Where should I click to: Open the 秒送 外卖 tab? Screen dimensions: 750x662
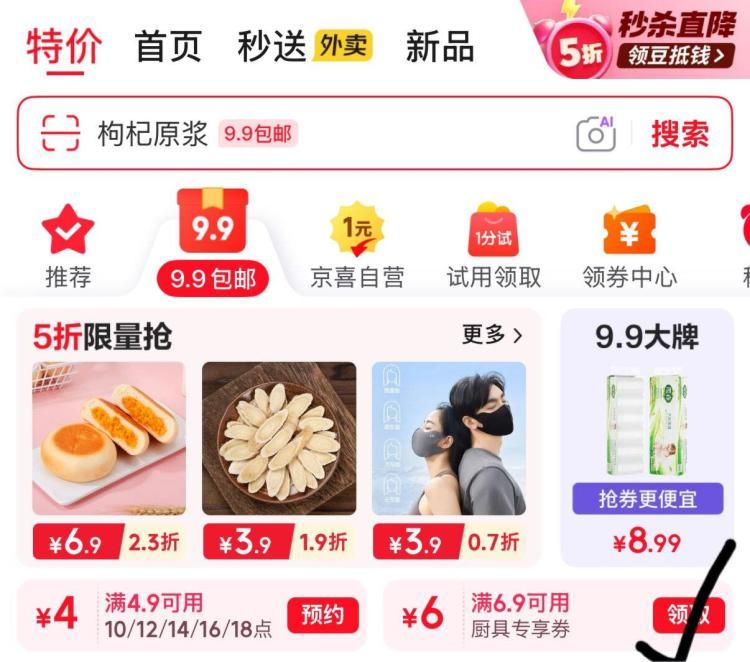point(304,46)
